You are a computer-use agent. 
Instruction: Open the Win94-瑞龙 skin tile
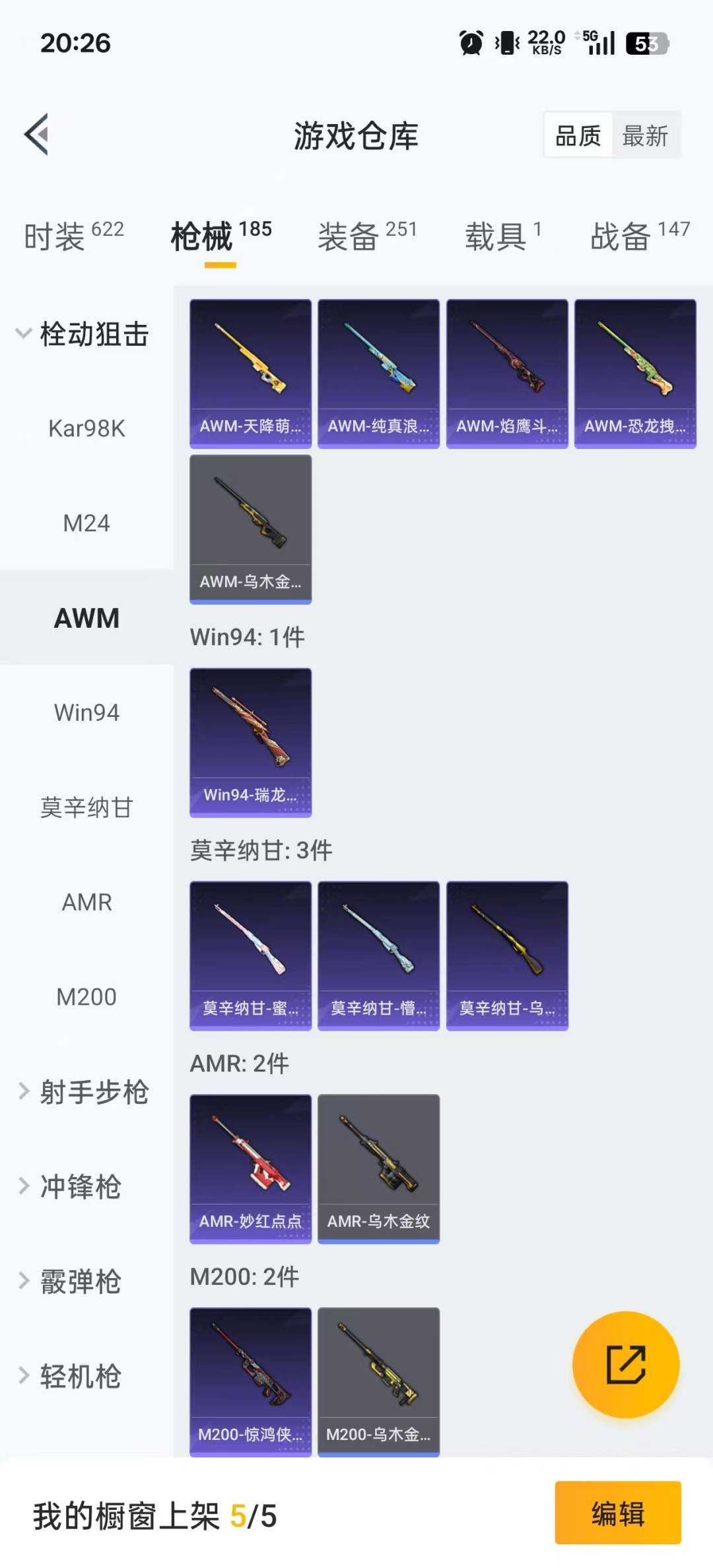(x=250, y=742)
